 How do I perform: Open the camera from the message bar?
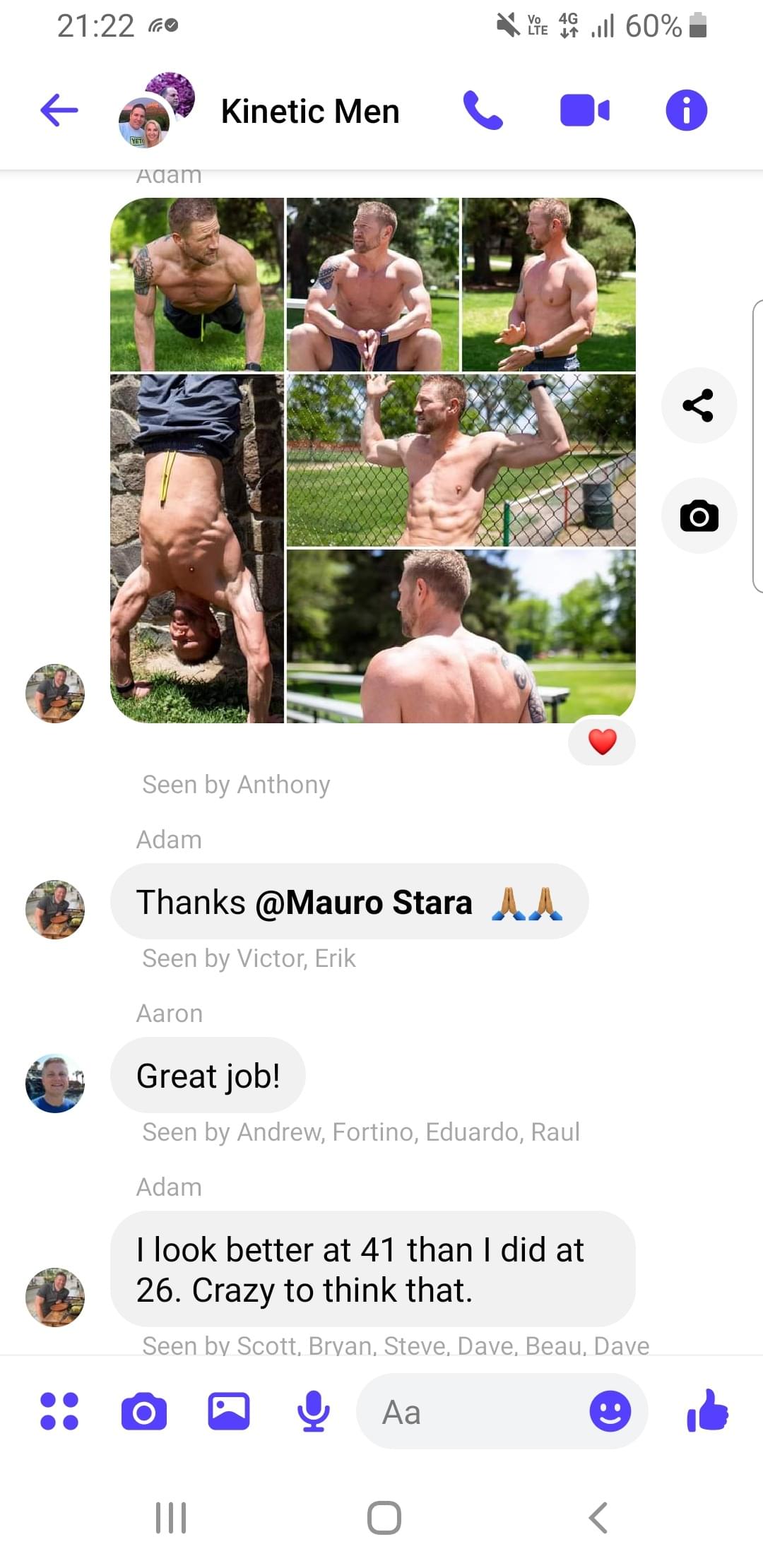tap(144, 1411)
